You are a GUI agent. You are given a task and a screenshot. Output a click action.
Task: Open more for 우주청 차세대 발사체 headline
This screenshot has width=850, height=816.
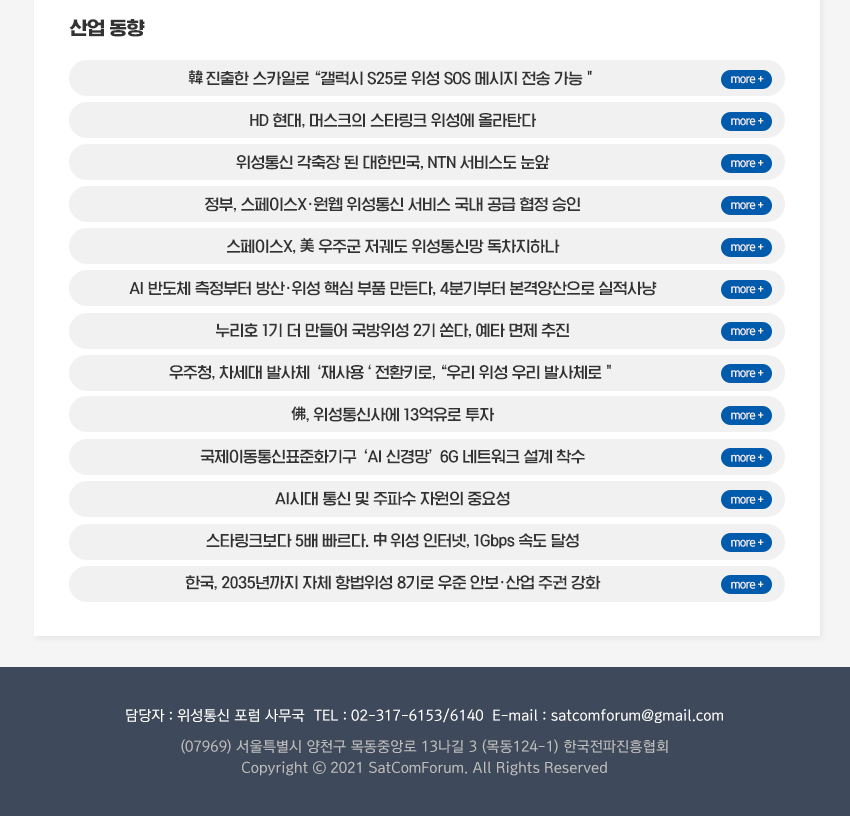pyautogui.click(x=746, y=373)
